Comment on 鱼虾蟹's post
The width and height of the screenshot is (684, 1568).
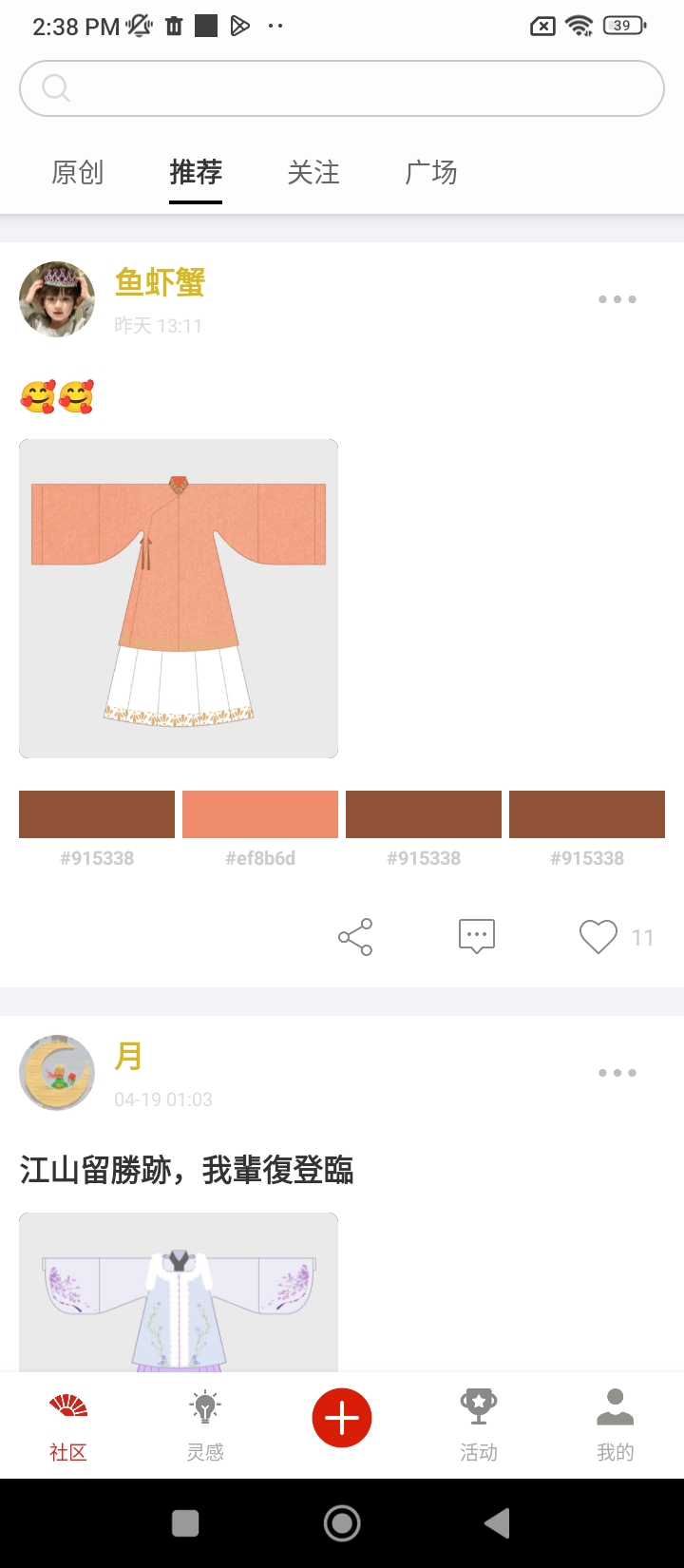477,936
